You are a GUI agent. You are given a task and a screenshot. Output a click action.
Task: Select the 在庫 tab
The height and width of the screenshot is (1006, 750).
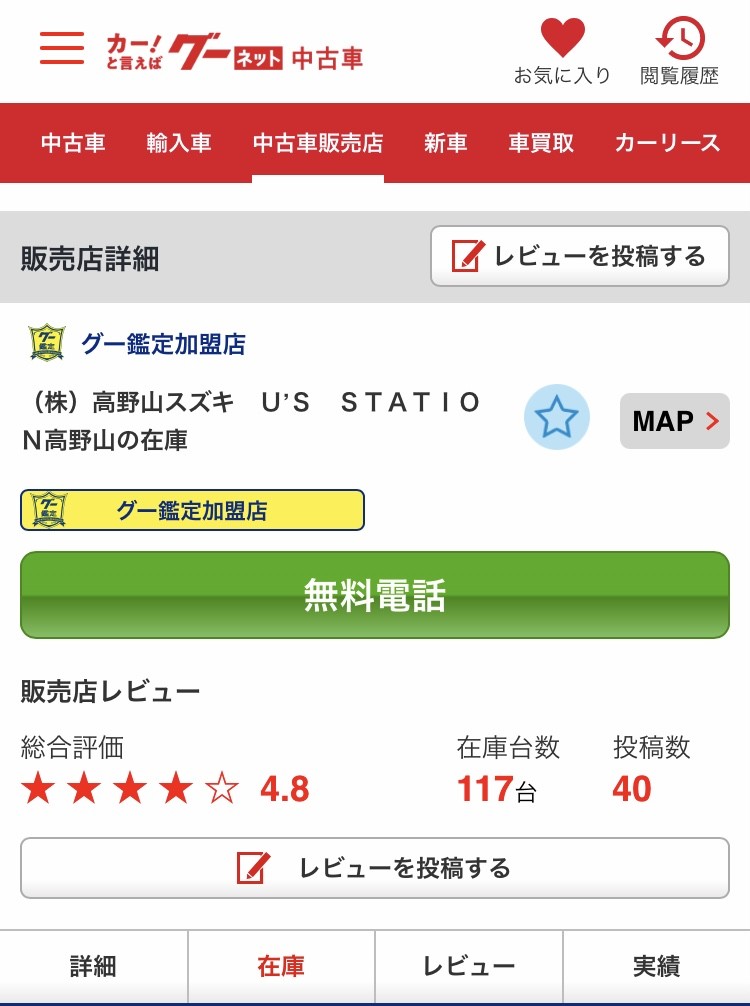(281, 967)
